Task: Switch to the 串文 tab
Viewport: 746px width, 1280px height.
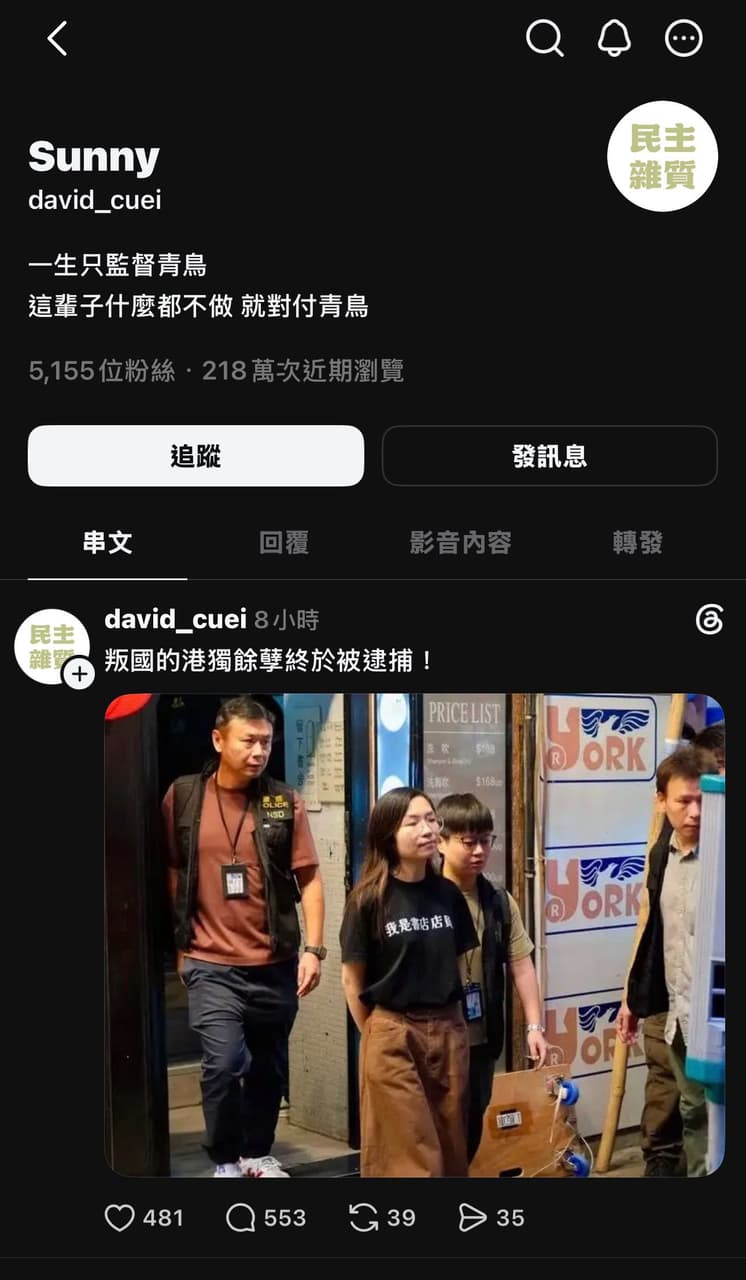Action: [107, 543]
